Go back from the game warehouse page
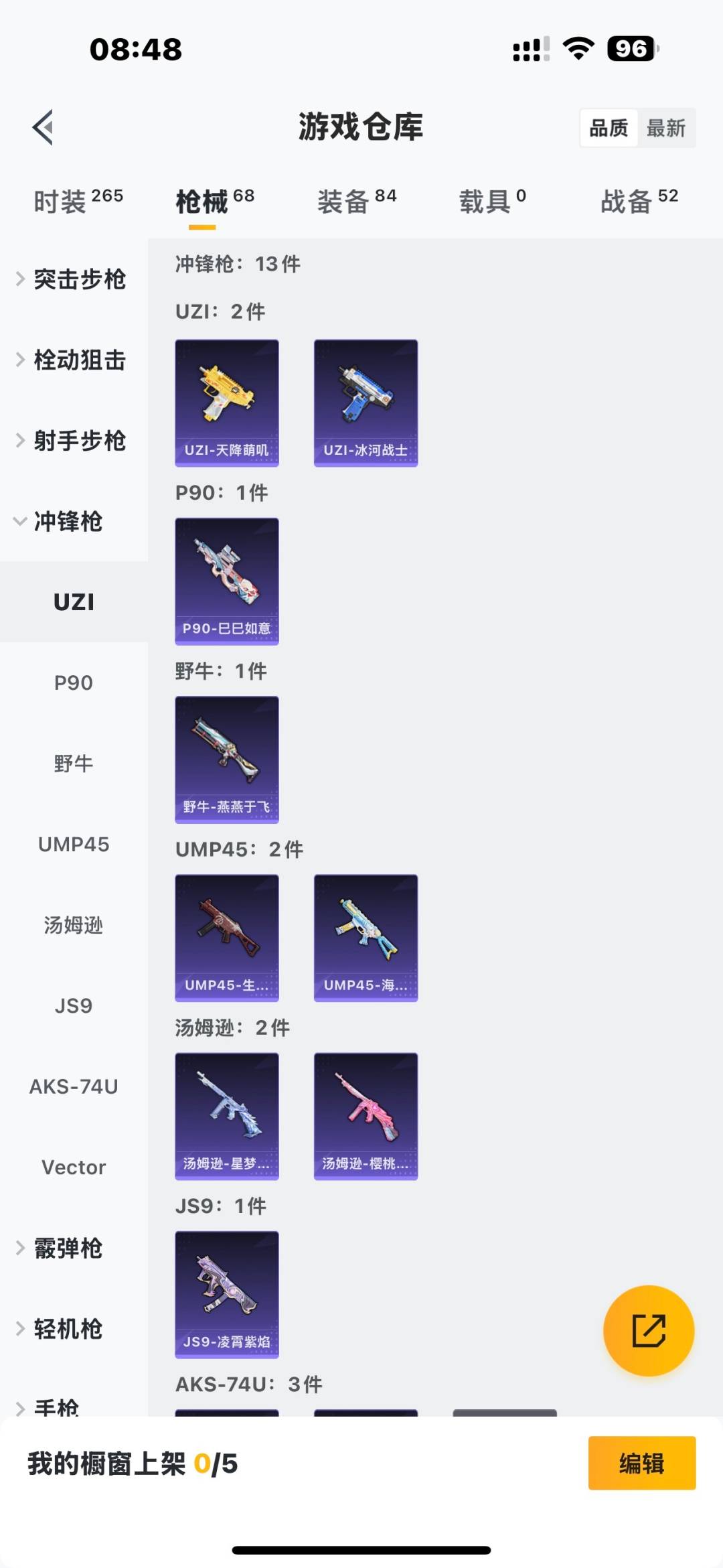 [44, 127]
